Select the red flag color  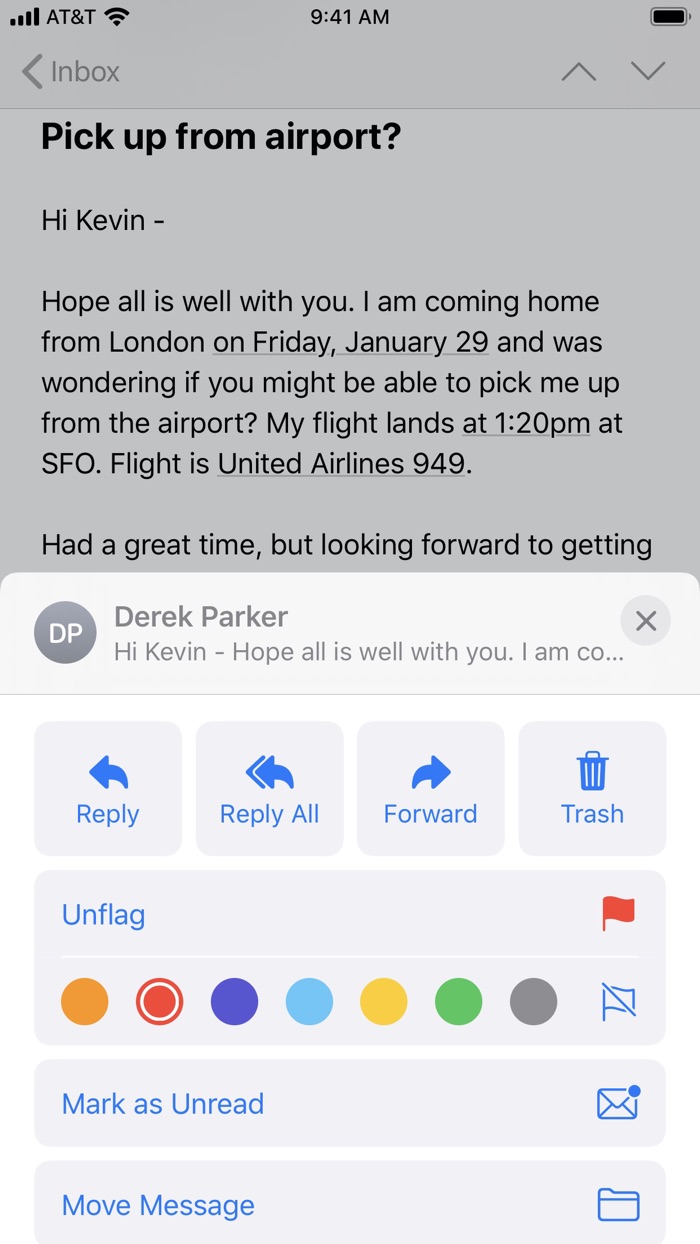click(x=160, y=1002)
